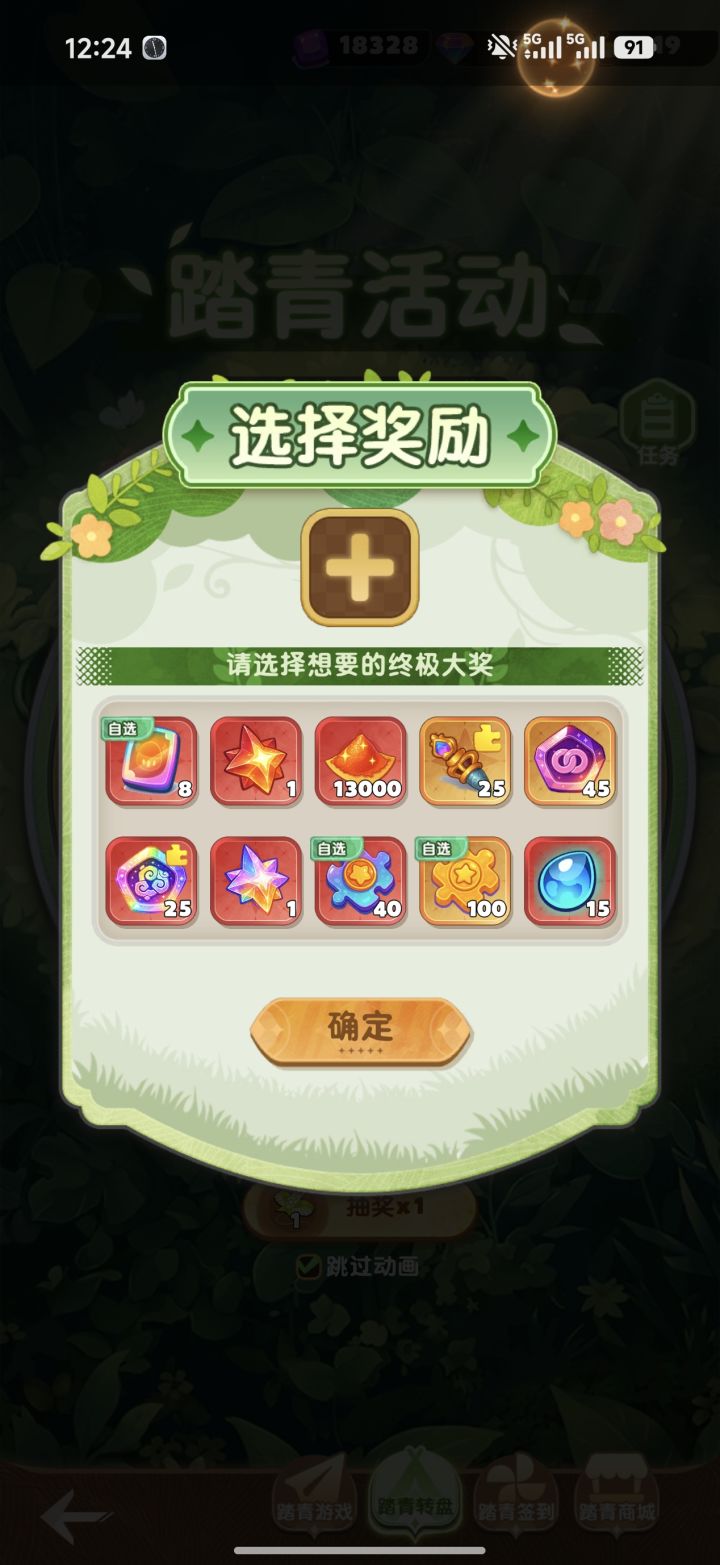
Task: Select the 13000 gold coins reward
Action: [x=361, y=762]
